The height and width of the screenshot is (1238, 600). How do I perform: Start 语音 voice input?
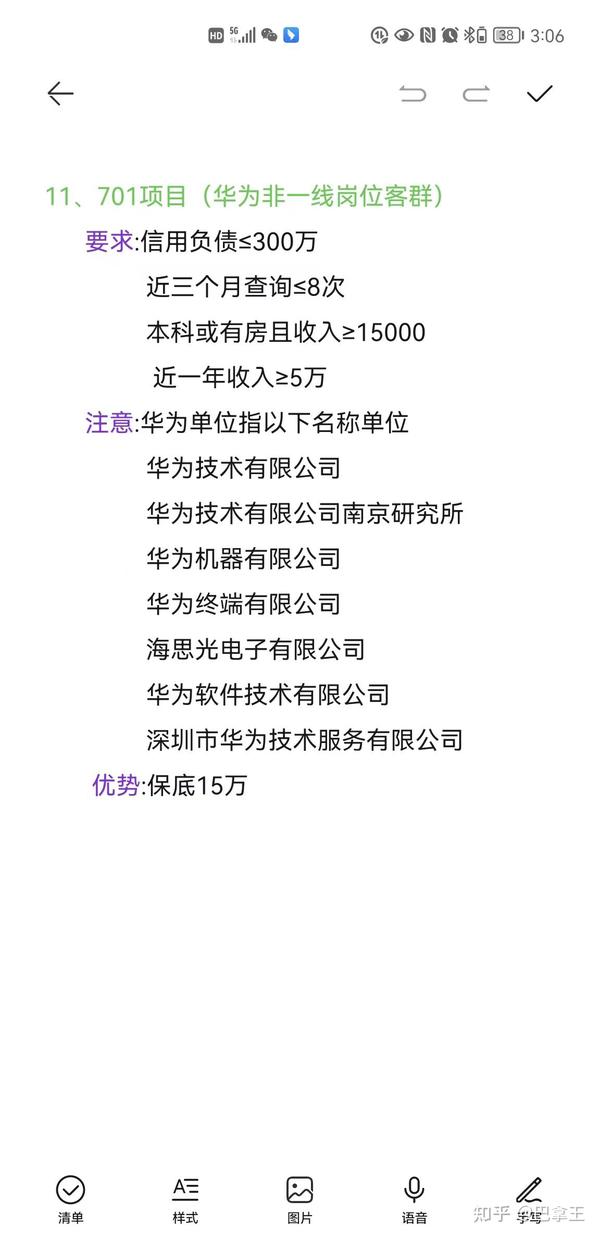click(414, 1199)
